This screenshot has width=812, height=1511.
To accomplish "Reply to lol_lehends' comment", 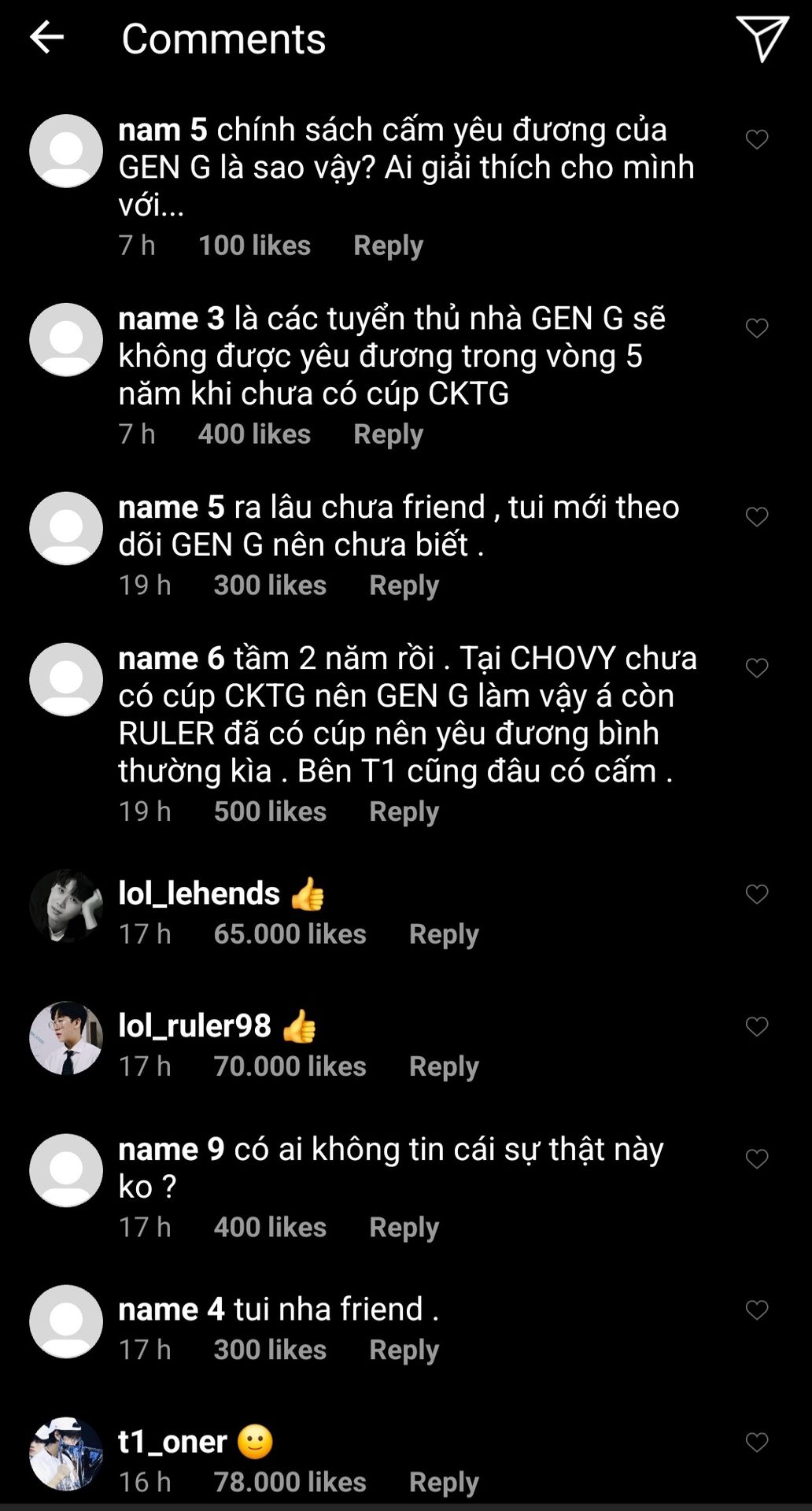I will coord(444,934).
